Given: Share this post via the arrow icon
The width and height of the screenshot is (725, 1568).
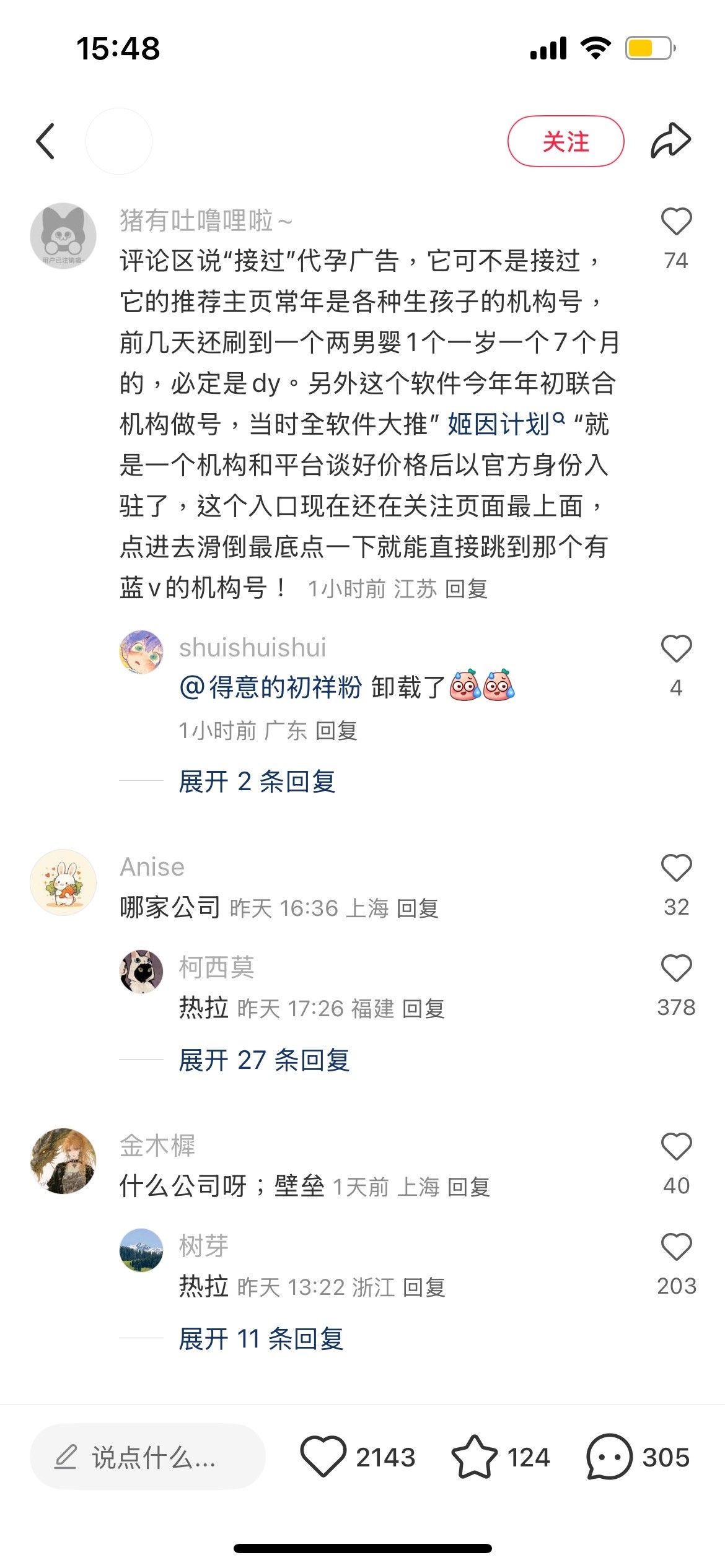Looking at the screenshot, I should tap(670, 141).
